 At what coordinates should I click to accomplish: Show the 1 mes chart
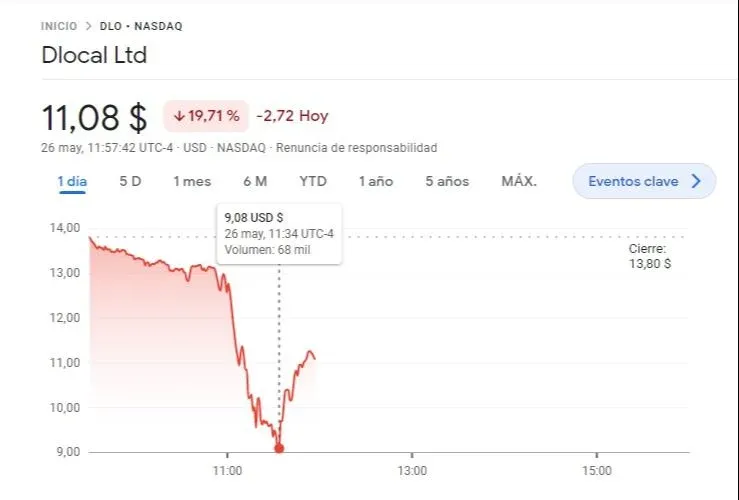point(192,181)
